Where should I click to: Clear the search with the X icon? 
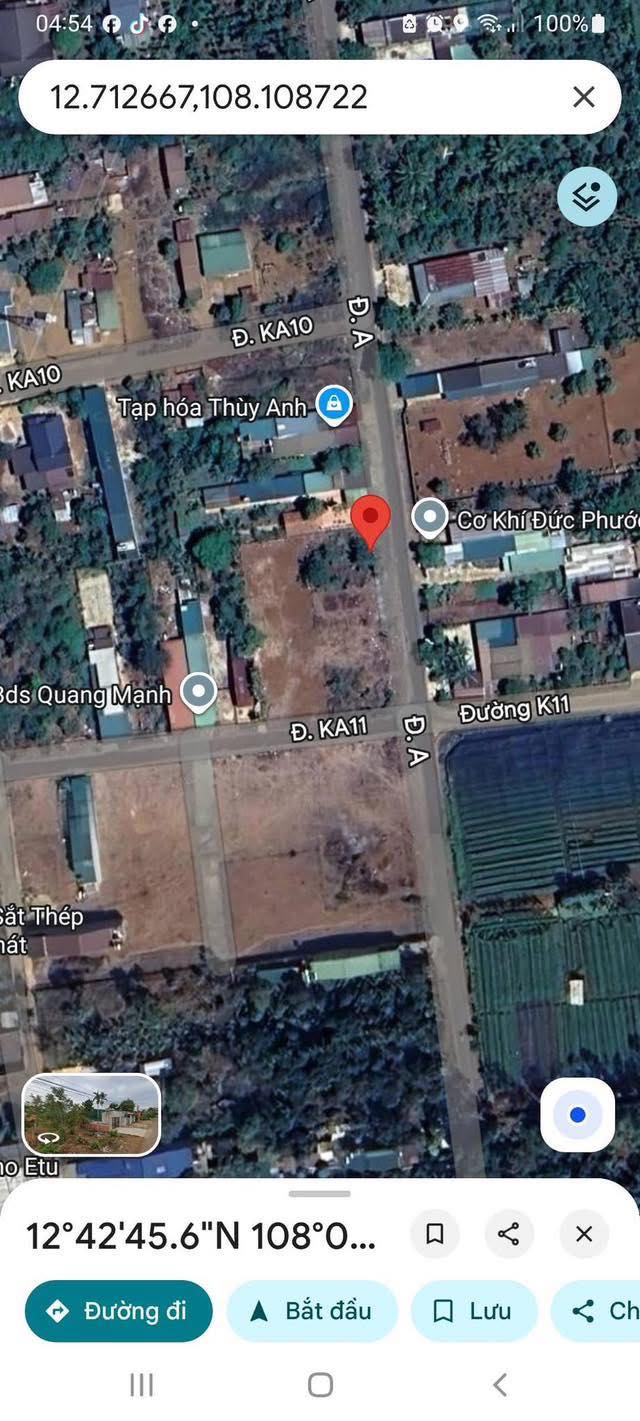[x=583, y=97]
